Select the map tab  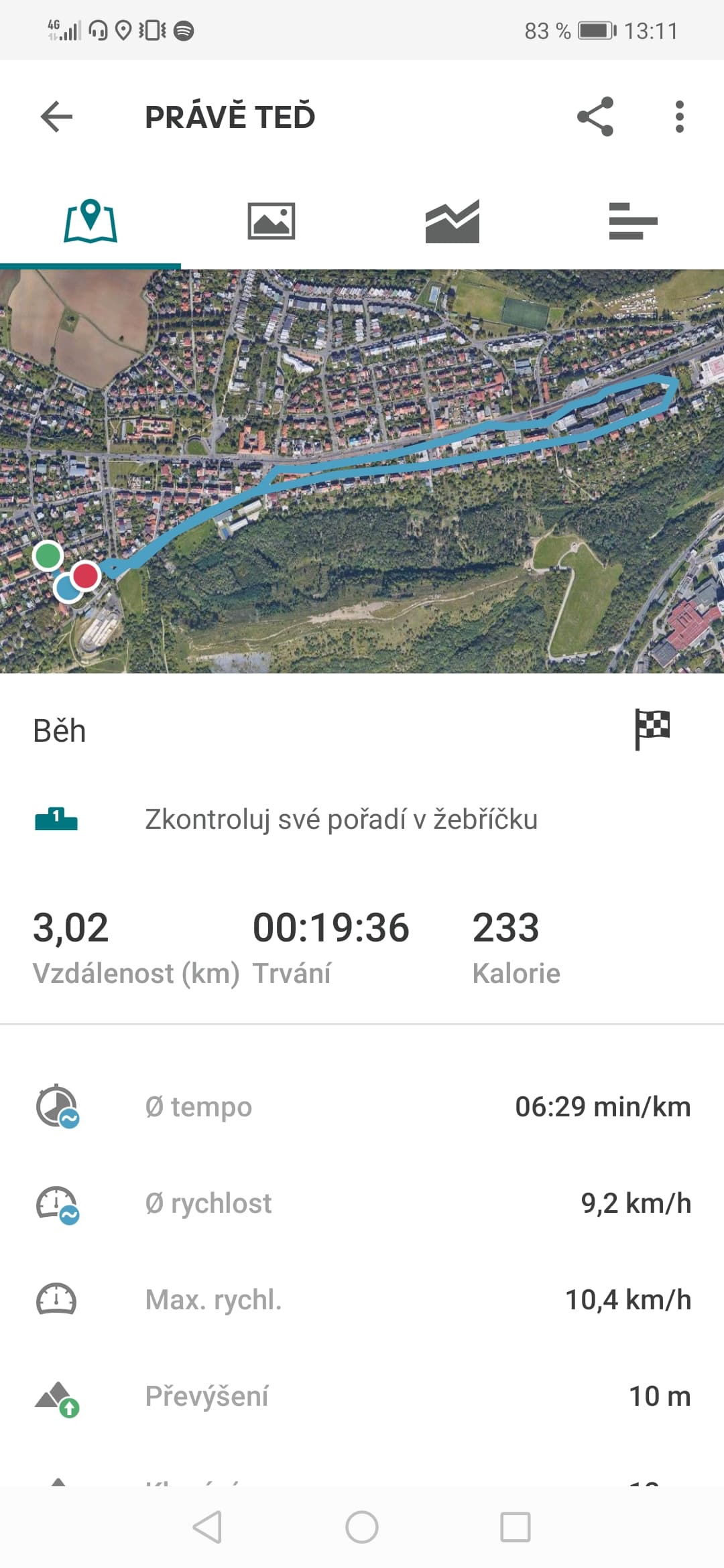(x=90, y=221)
